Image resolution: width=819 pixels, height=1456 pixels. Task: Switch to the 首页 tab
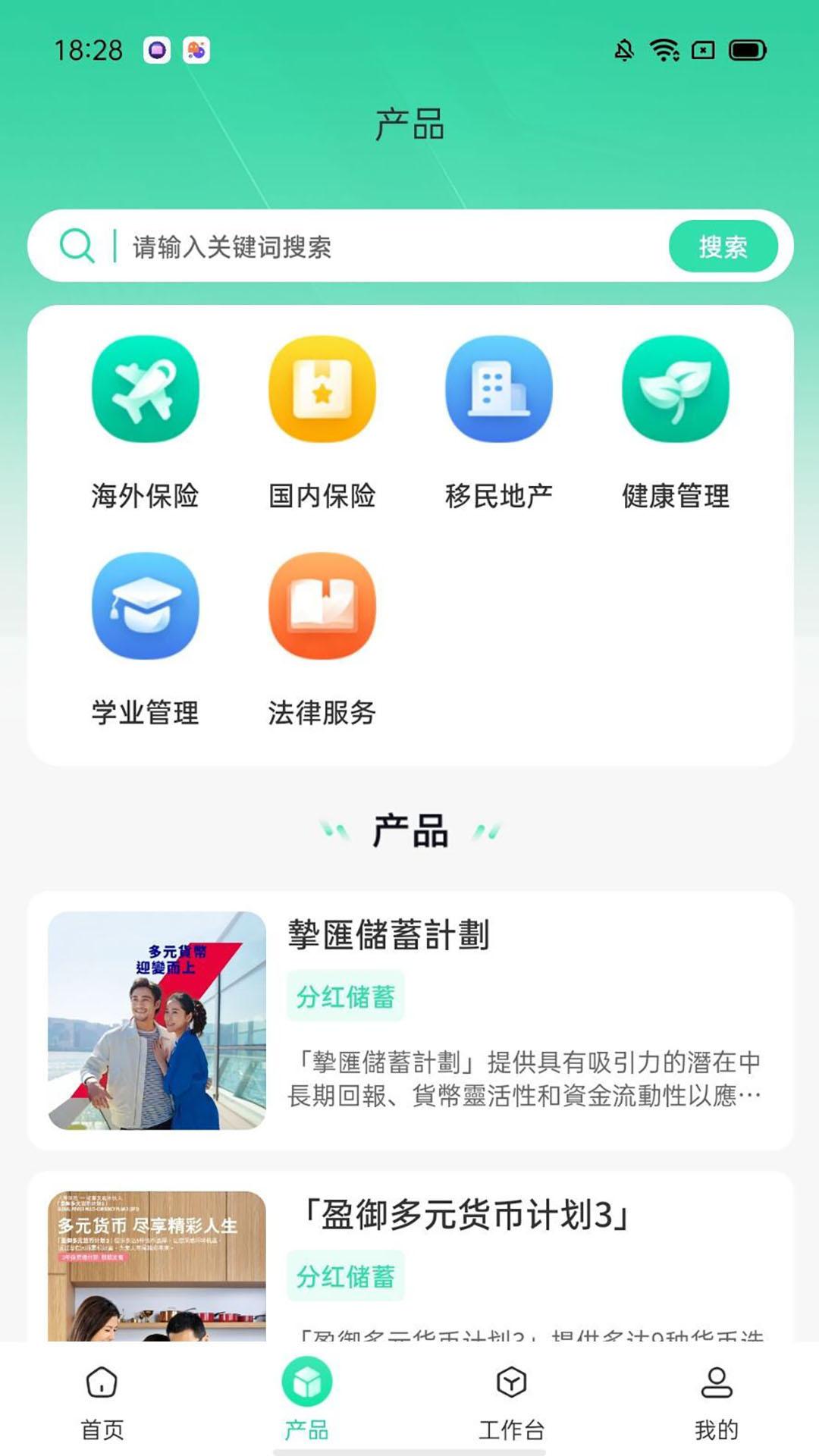click(x=102, y=1401)
